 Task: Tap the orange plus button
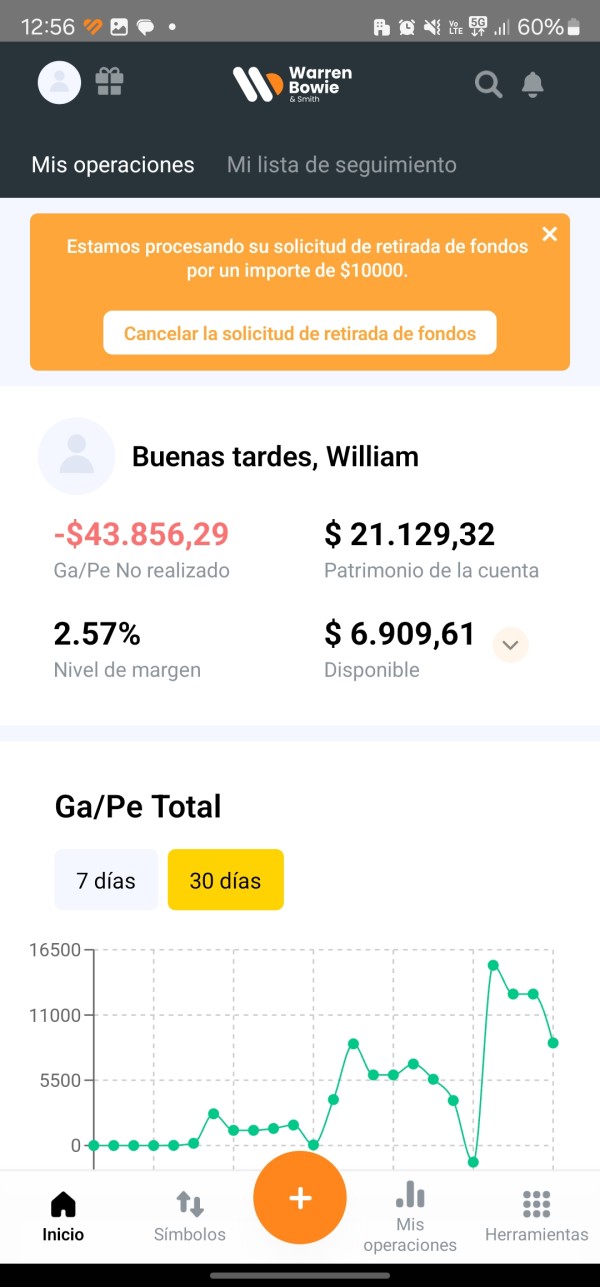click(300, 1198)
